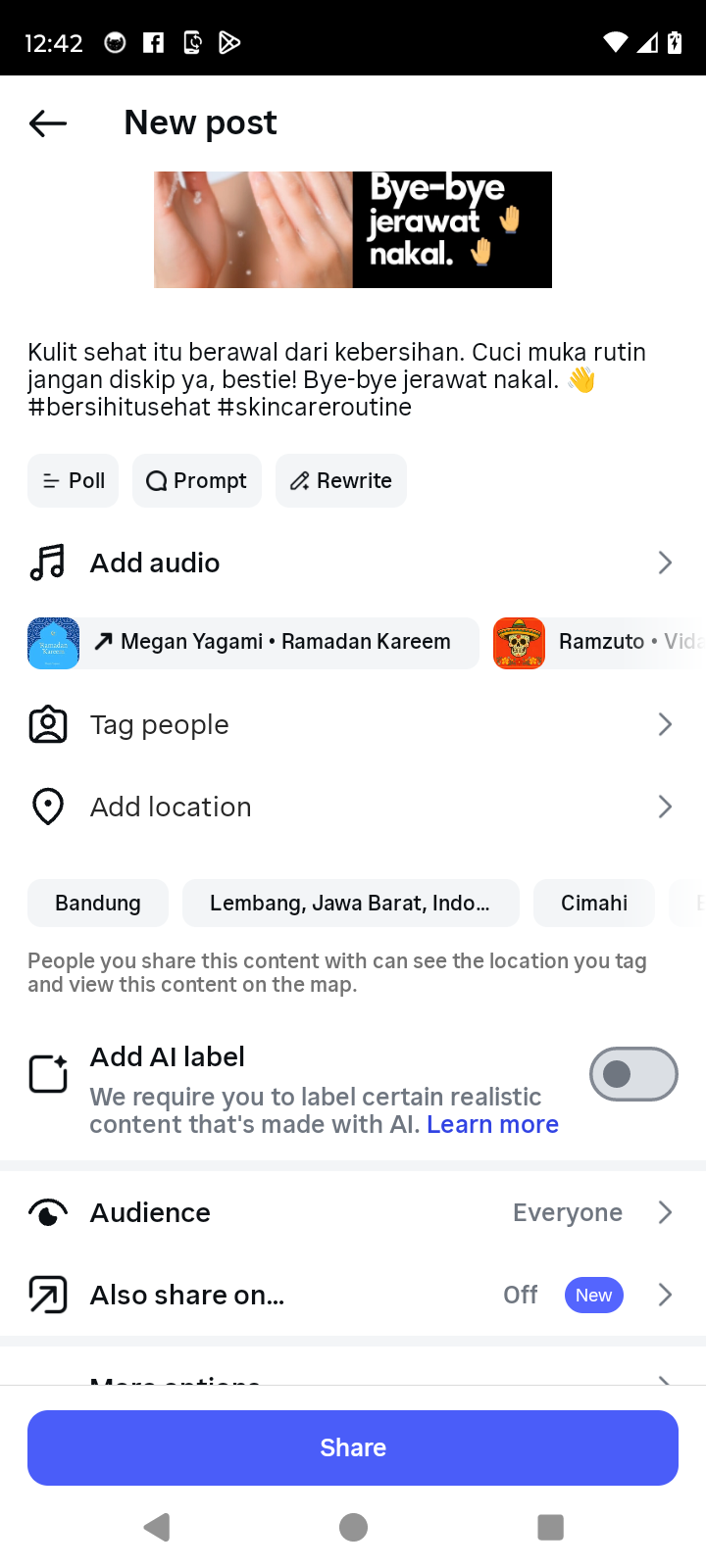Open Add location
The image size is (706, 1568).
click(353, 807)
